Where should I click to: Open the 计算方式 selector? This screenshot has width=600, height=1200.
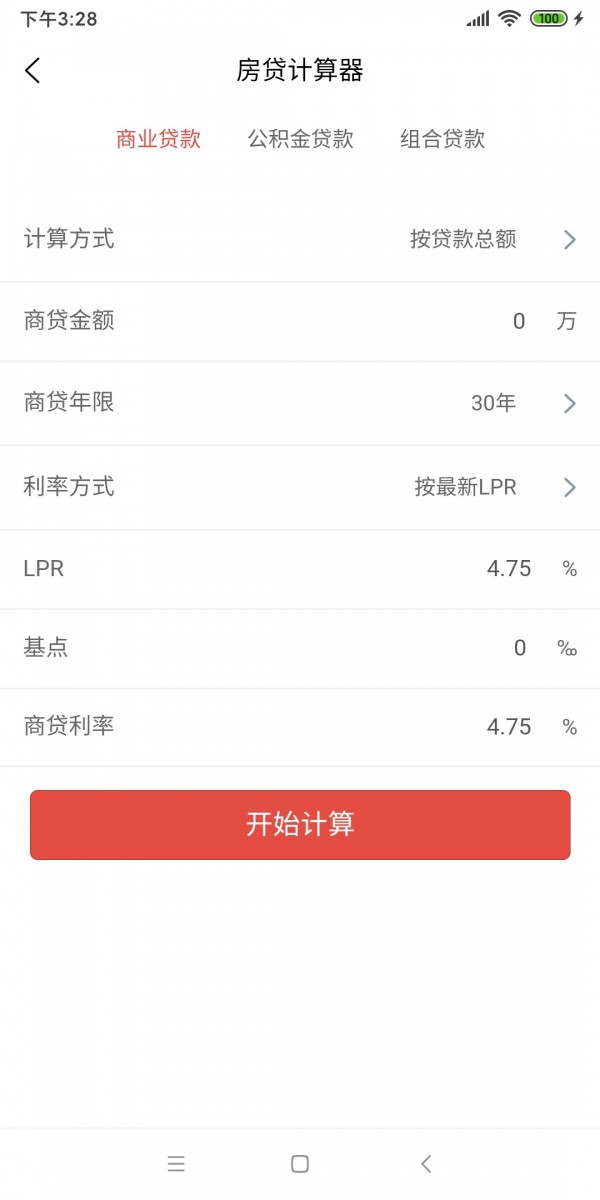point(490,240)
